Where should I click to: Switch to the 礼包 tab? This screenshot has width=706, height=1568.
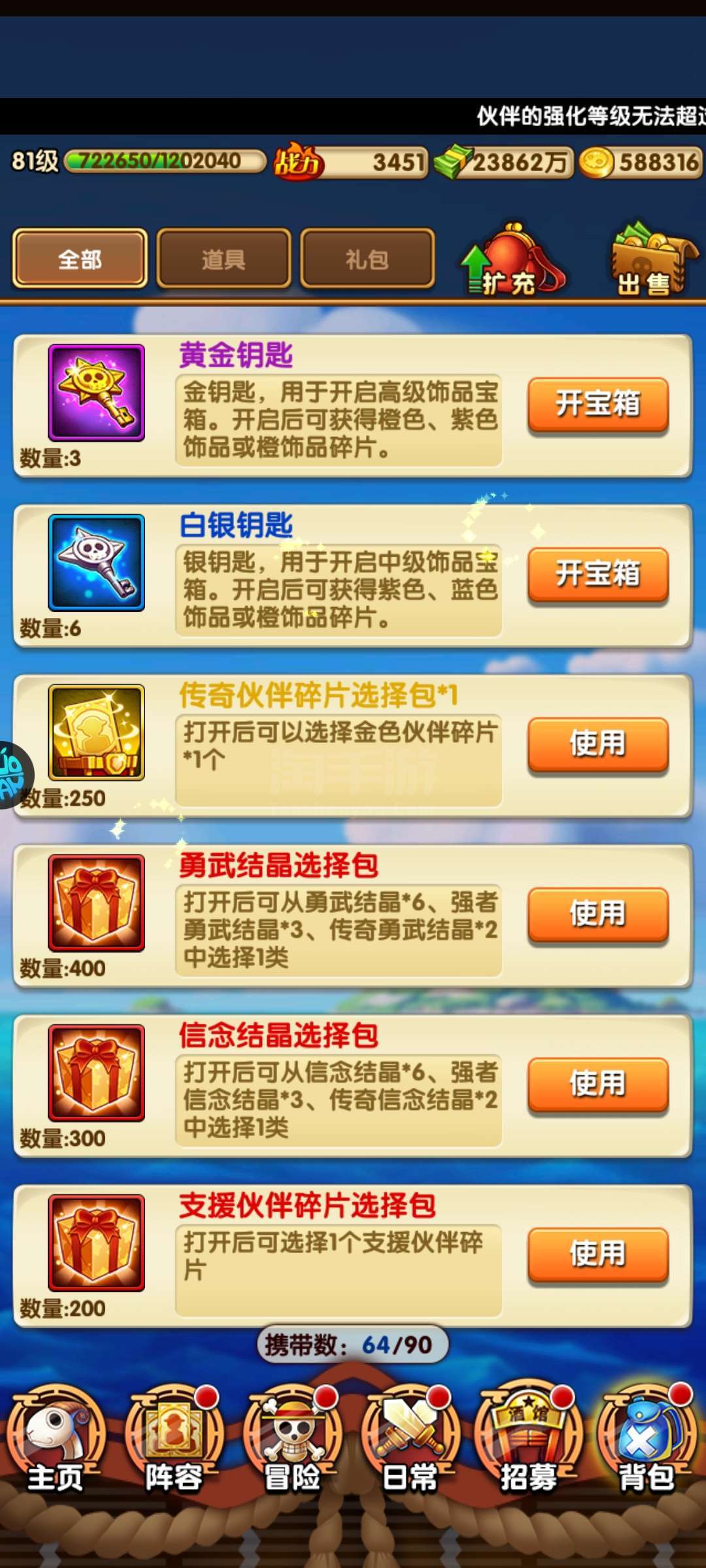point(367,259)
